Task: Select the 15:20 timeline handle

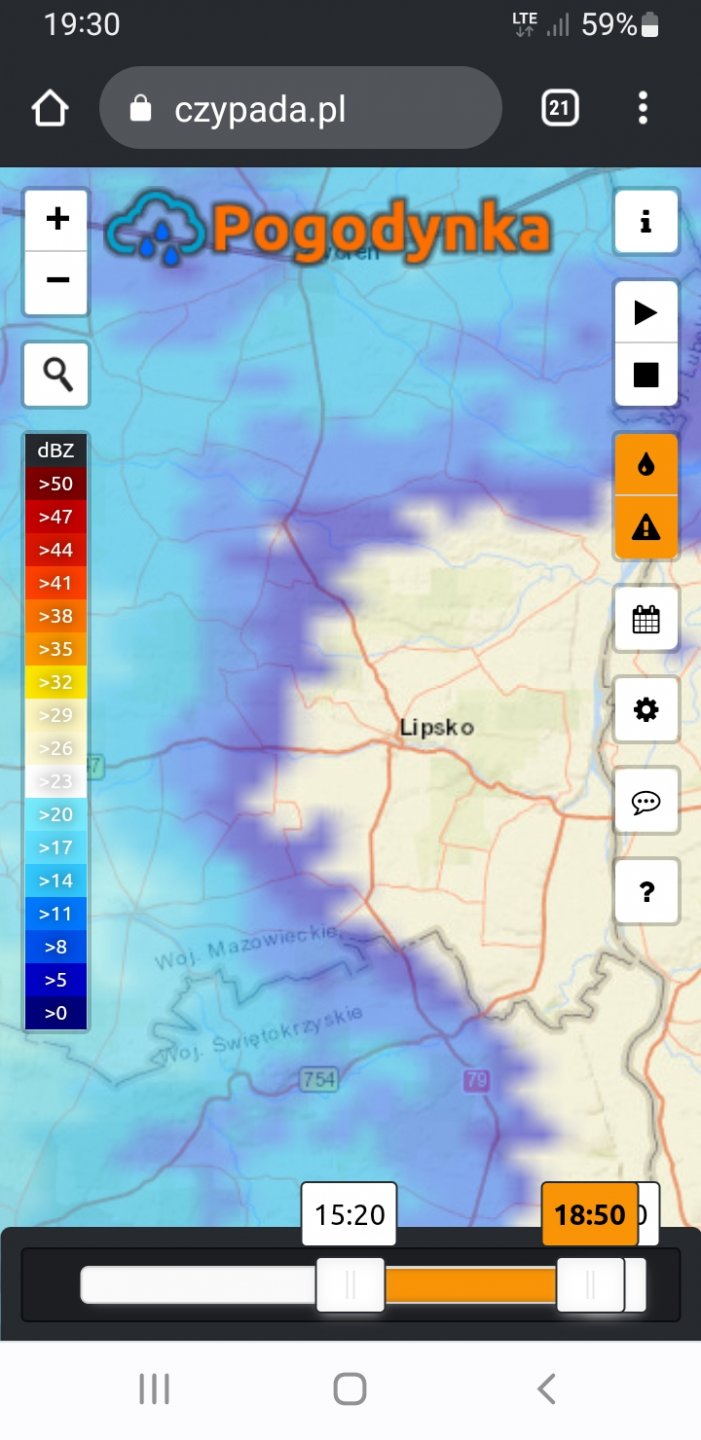Action: [x=350, y=1285]
